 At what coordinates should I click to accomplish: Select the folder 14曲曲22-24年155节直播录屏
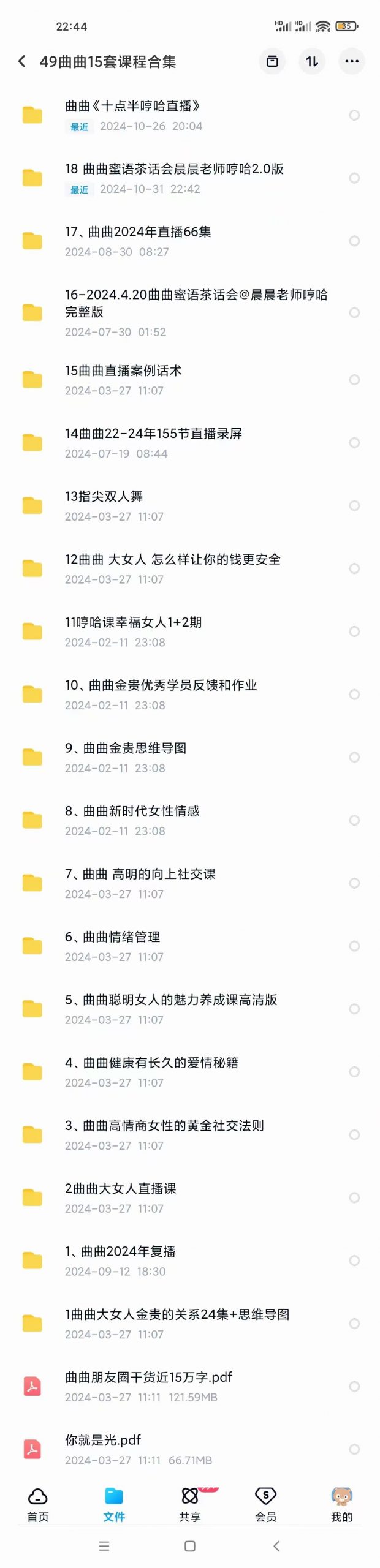point(354,443)
